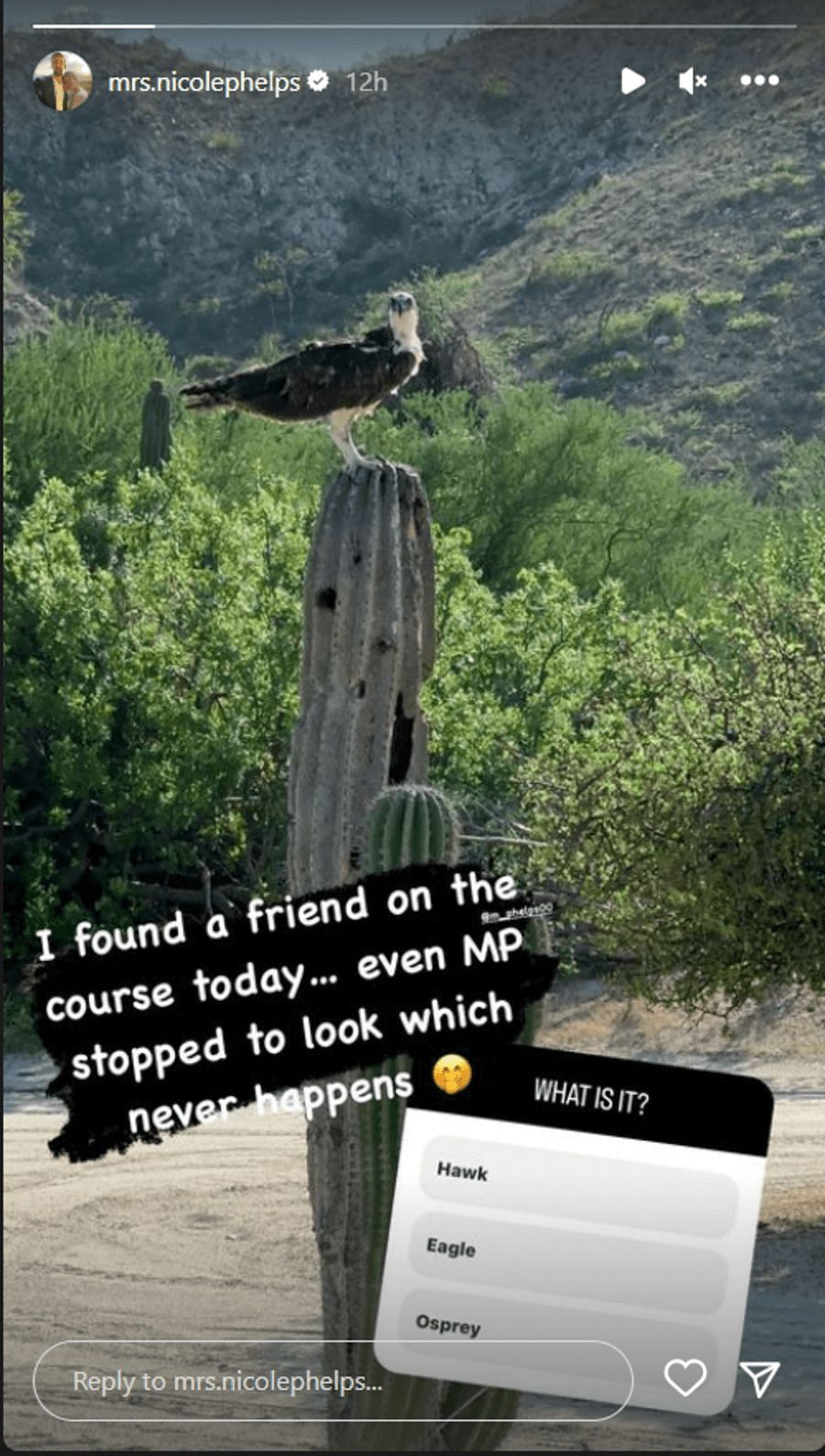
Task: Resume story playback
Action: pos(632,81)
